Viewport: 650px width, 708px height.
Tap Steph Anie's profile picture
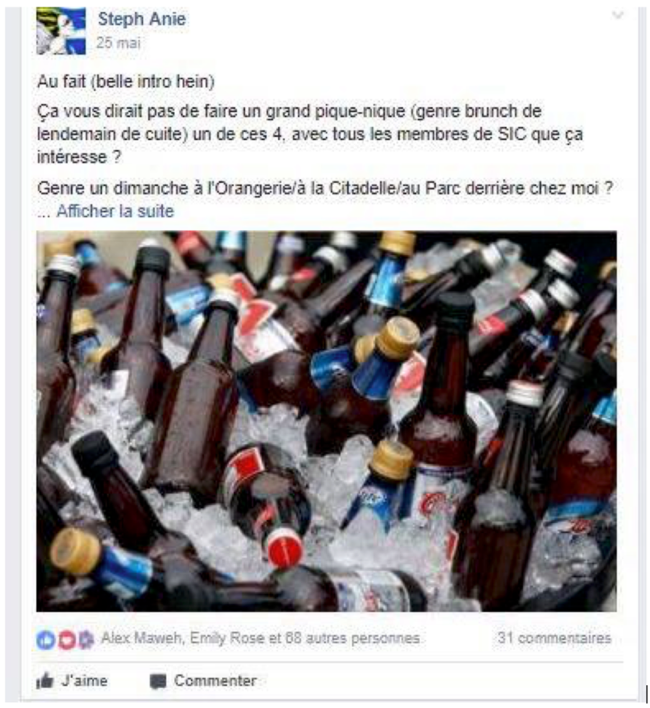[61, 30]
